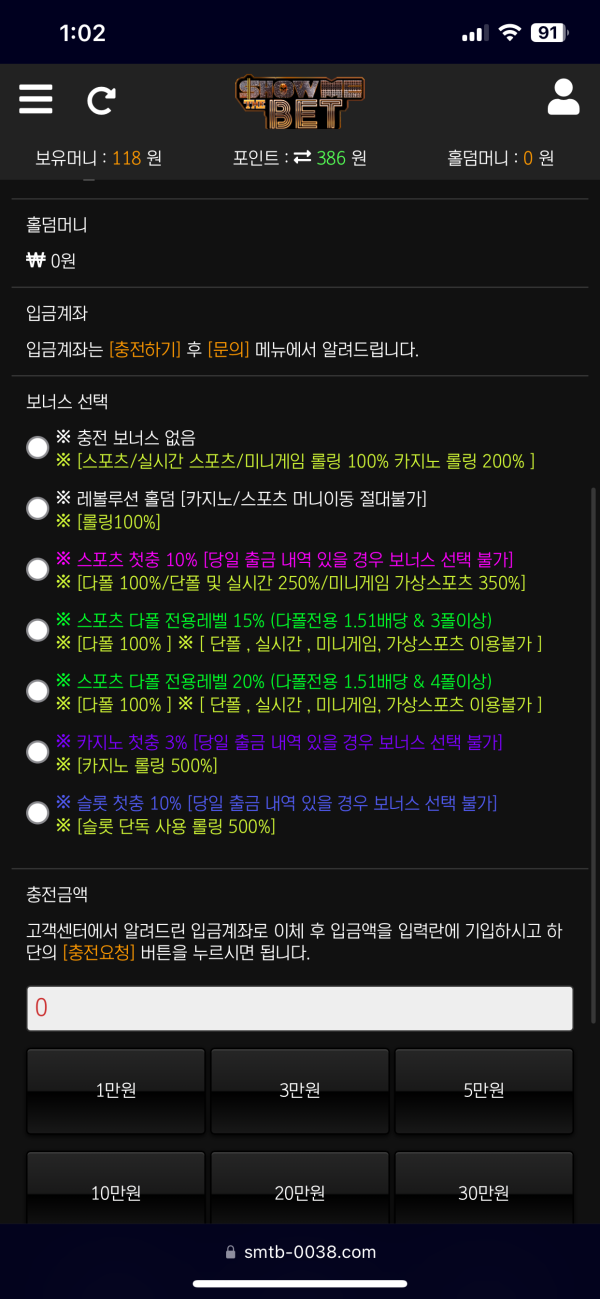Add 3만원 to the deposit amount
The image size is (600, 1299).
click(300, 1091)
